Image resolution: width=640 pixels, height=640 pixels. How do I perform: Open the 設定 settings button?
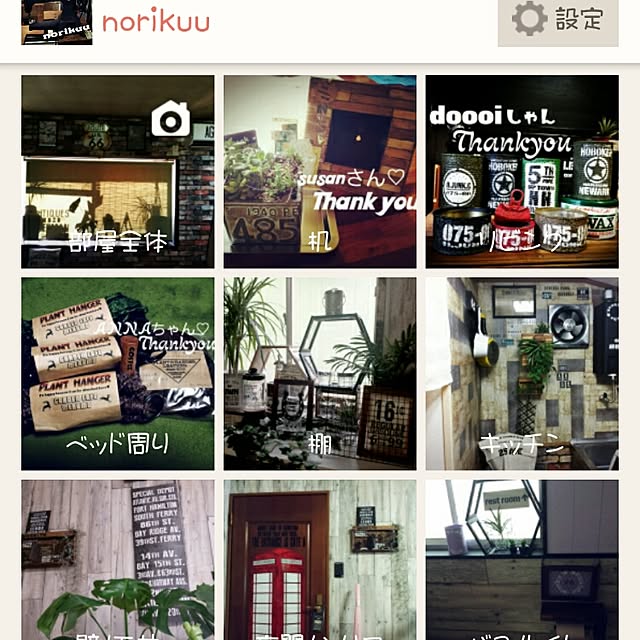click(x=558, y=19)
